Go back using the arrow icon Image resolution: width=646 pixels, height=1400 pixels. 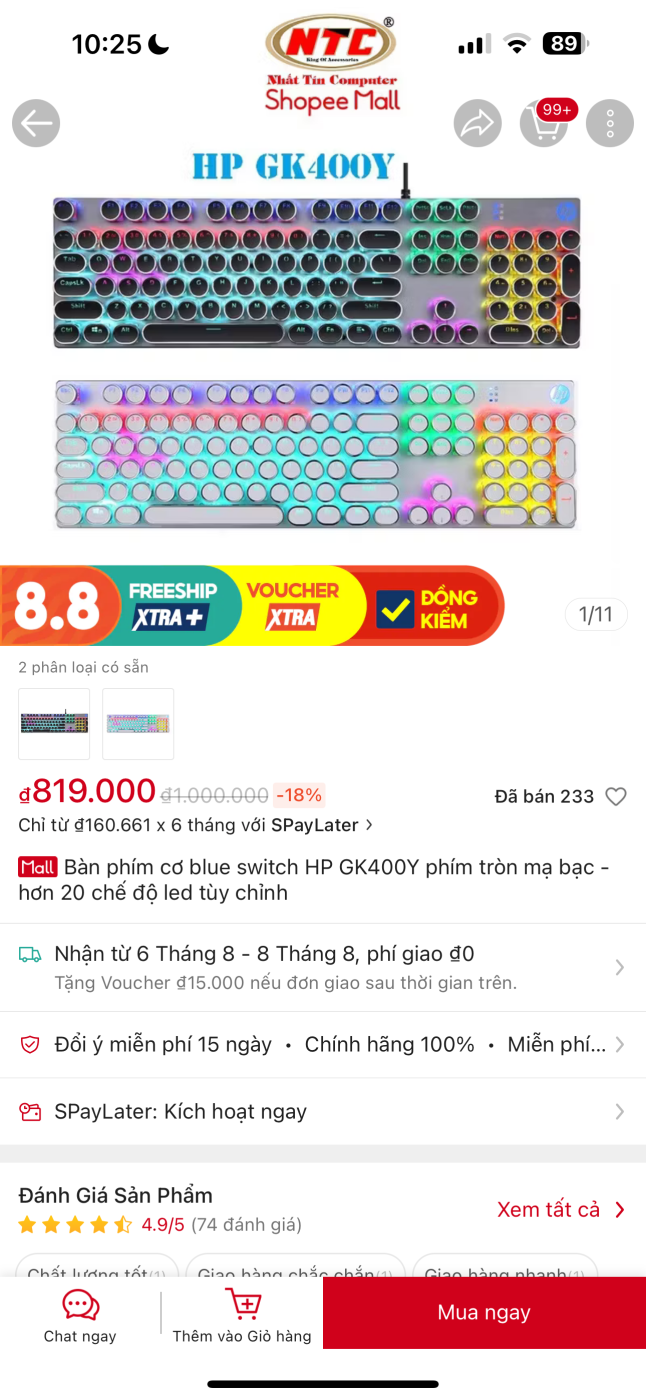pyautogui.click(x=36, y=124)
